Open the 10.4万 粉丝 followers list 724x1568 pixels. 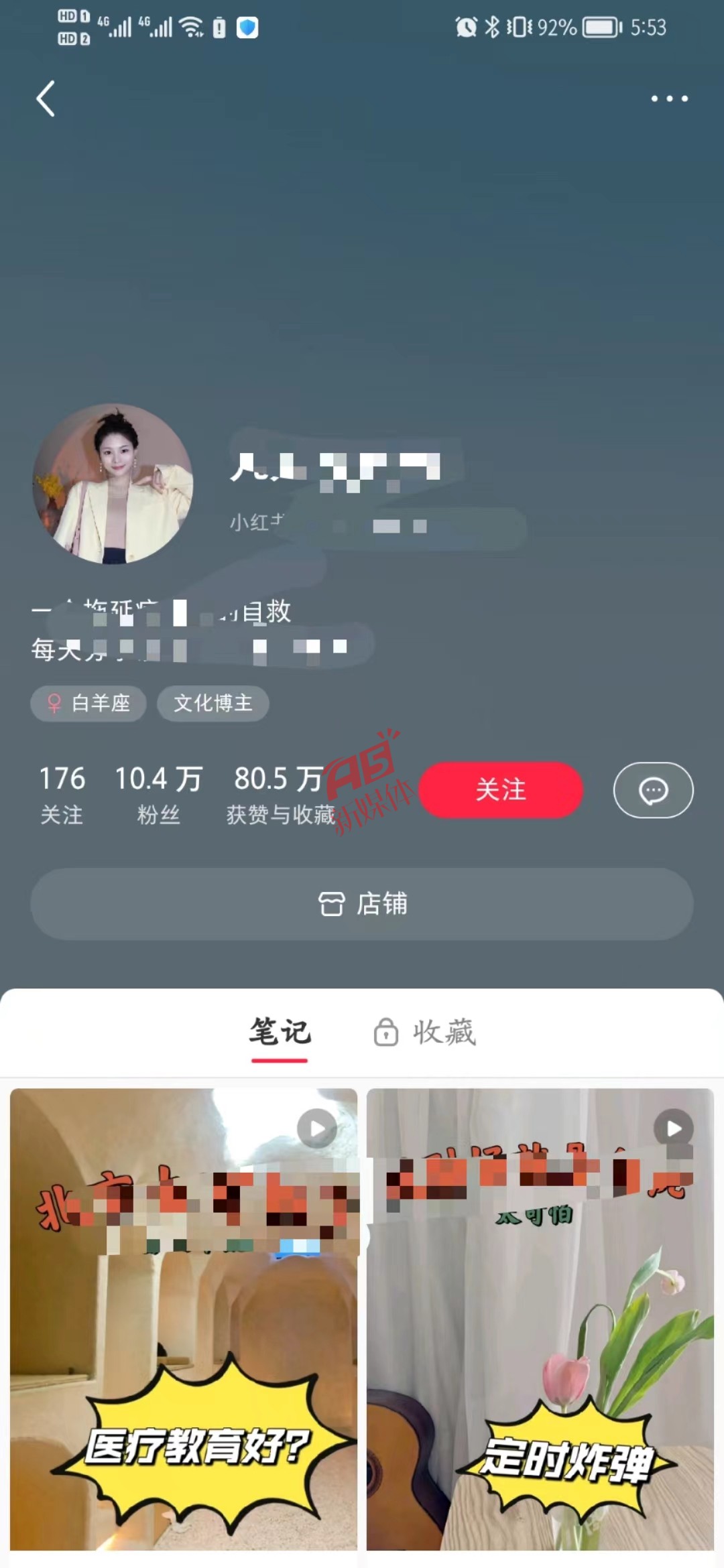pyautogui.click(x=158, y=795)
